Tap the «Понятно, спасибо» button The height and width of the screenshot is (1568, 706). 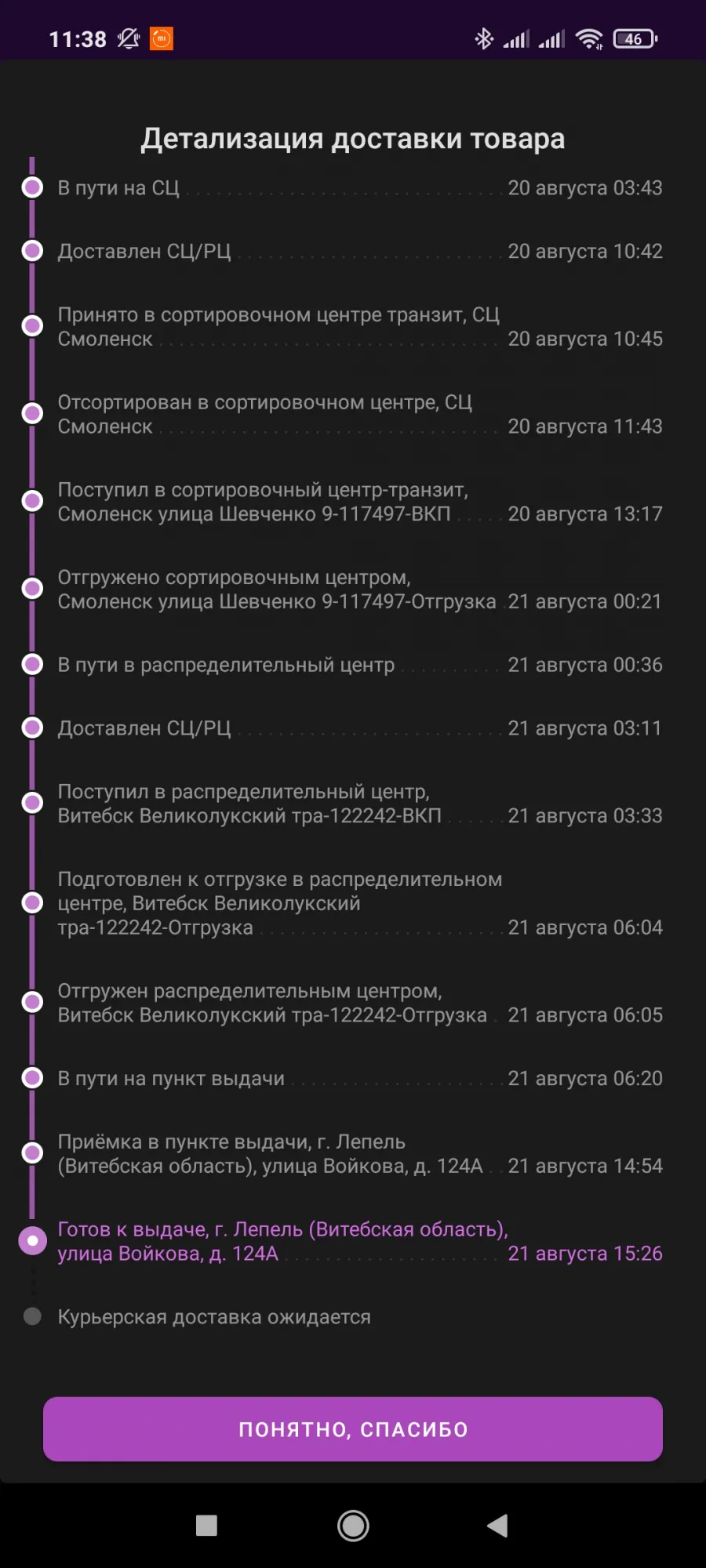(353, 1429)
